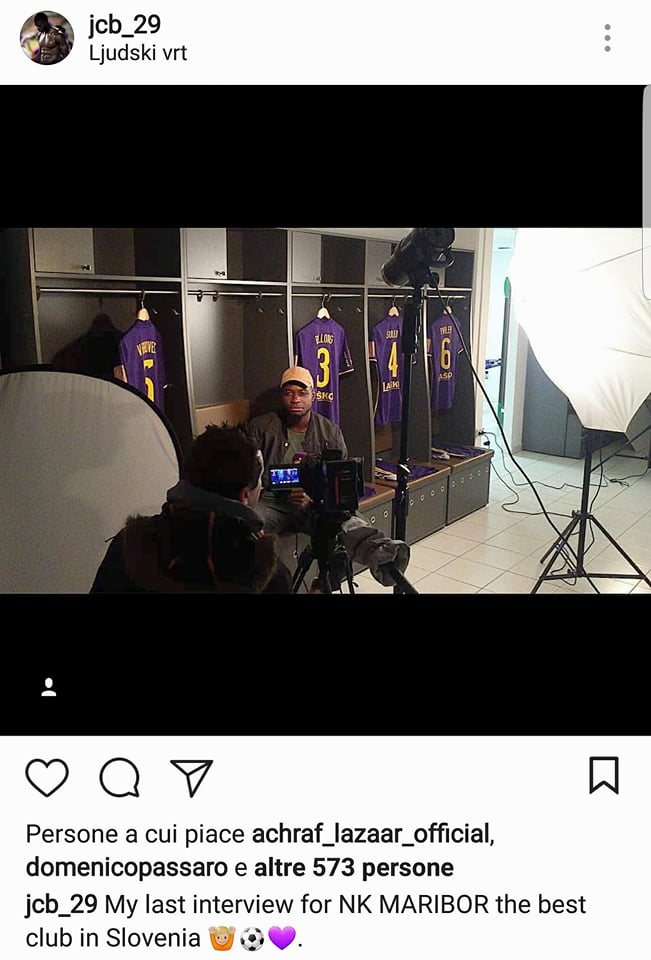This screenshot has width=651, height=960.
Task: Open the jcb_29 username in the post header
Action: (x=124, y=25)
